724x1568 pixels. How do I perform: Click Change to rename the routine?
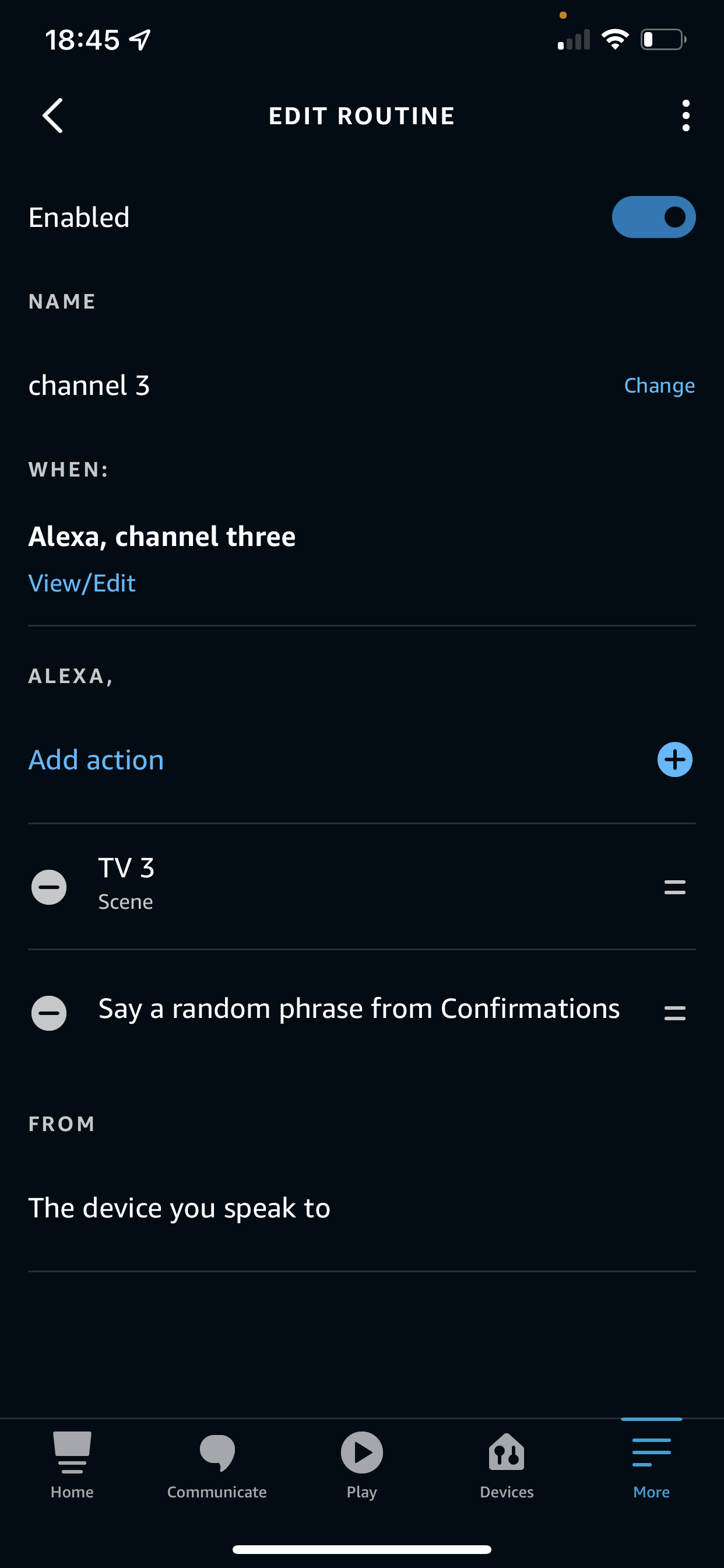click(x=659, y=384)
